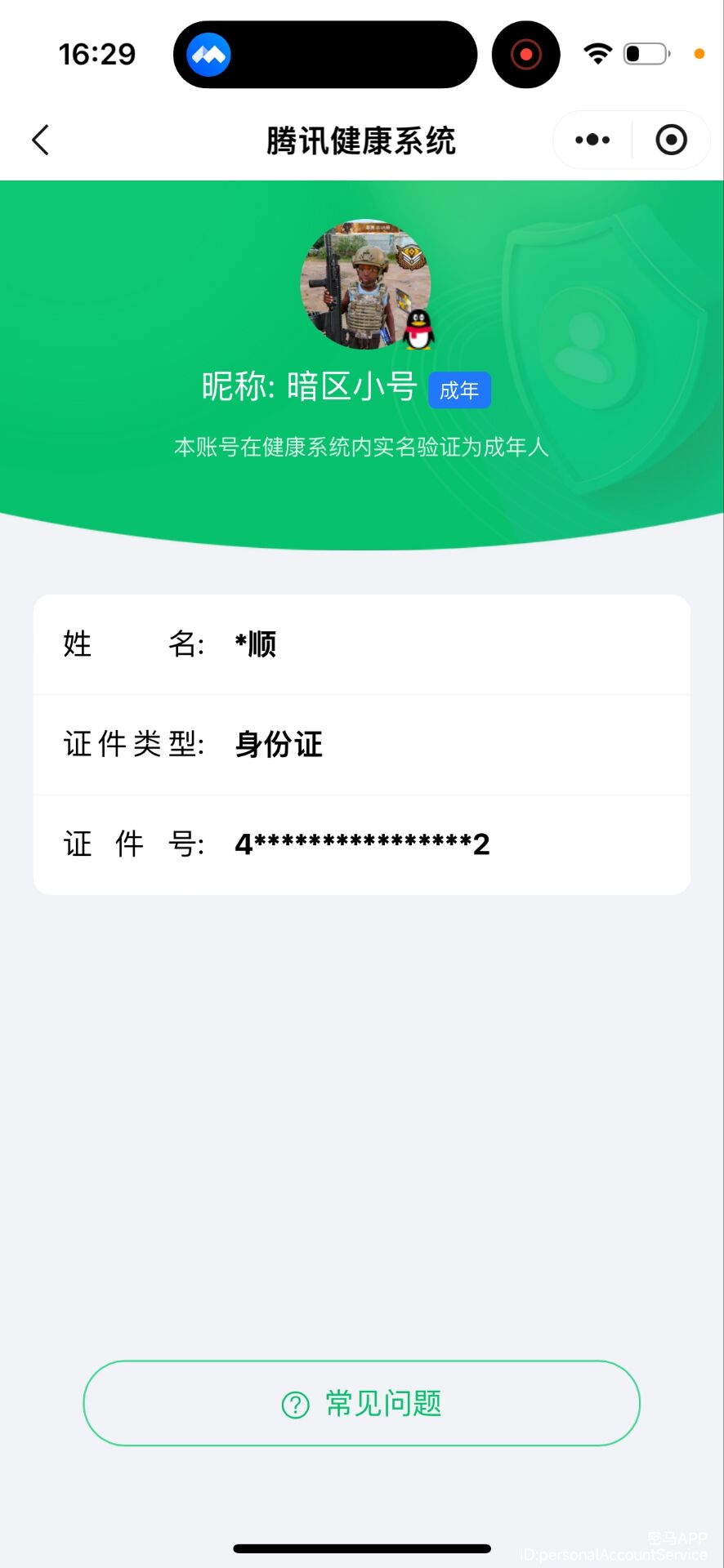Expand the 姓名 row for details
This screenshot has width=724, height=1568.
tap(362, 644)
